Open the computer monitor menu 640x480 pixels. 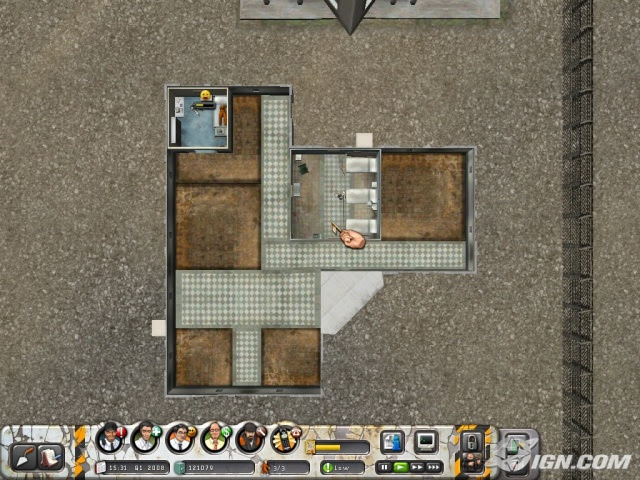tap(426, 441)
